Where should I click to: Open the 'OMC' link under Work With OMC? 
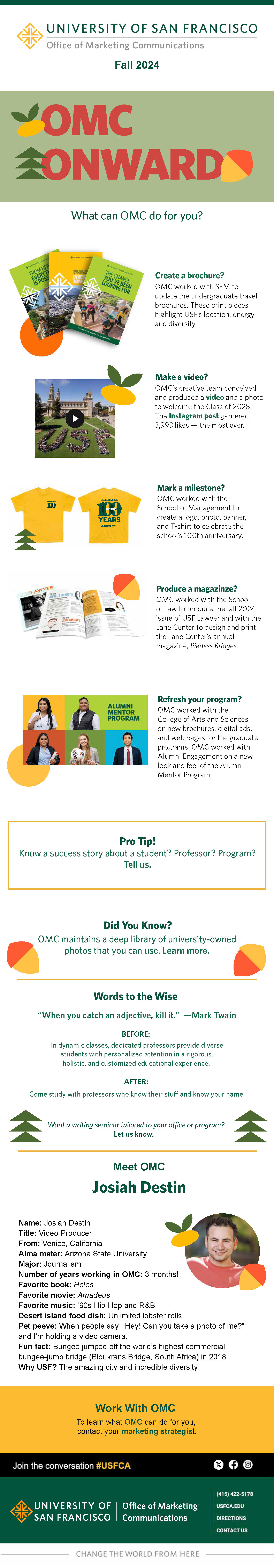[133, 1422]
